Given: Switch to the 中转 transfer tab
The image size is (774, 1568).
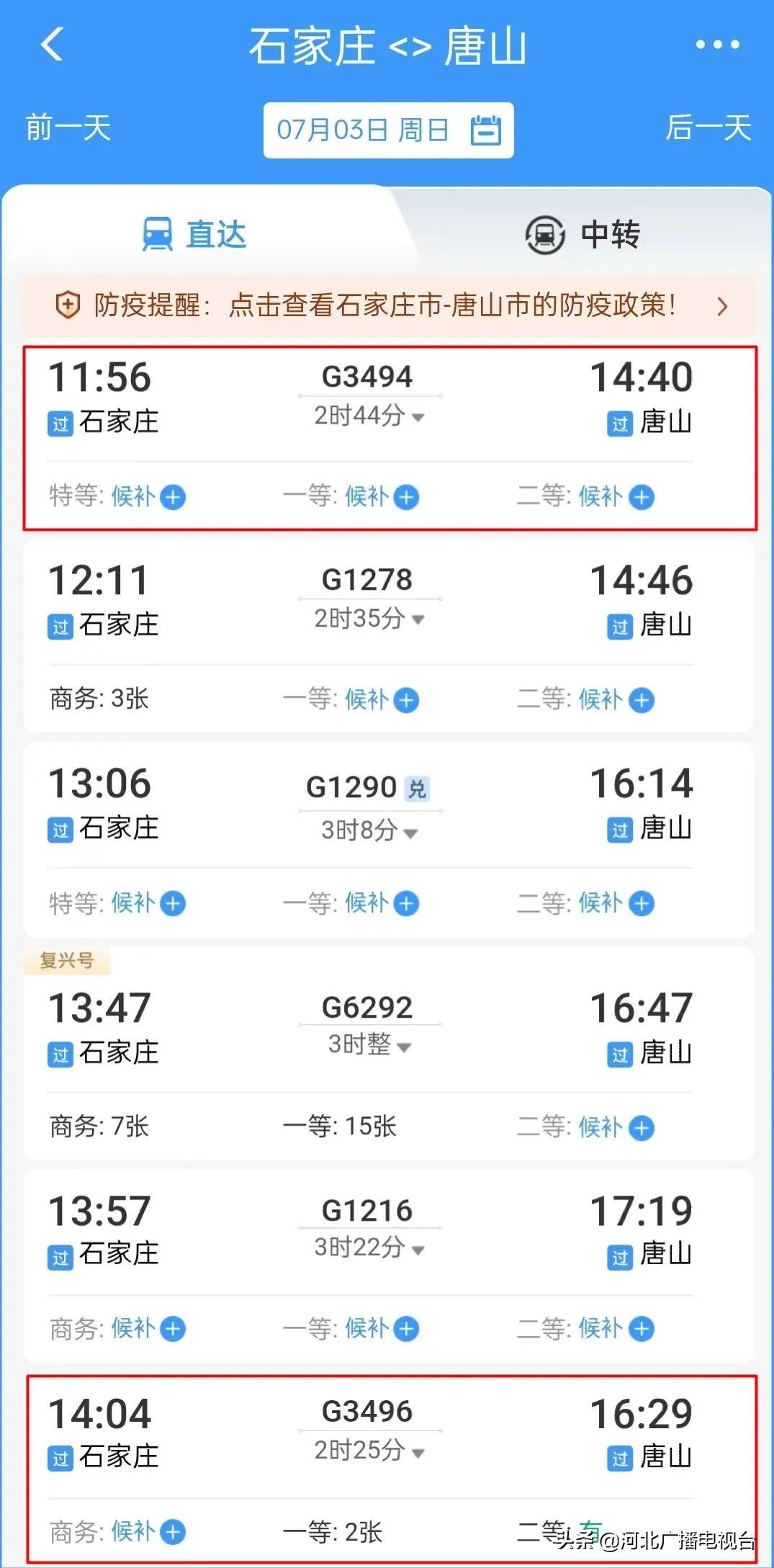Looking at the screenshot, I should click(583, 235).
